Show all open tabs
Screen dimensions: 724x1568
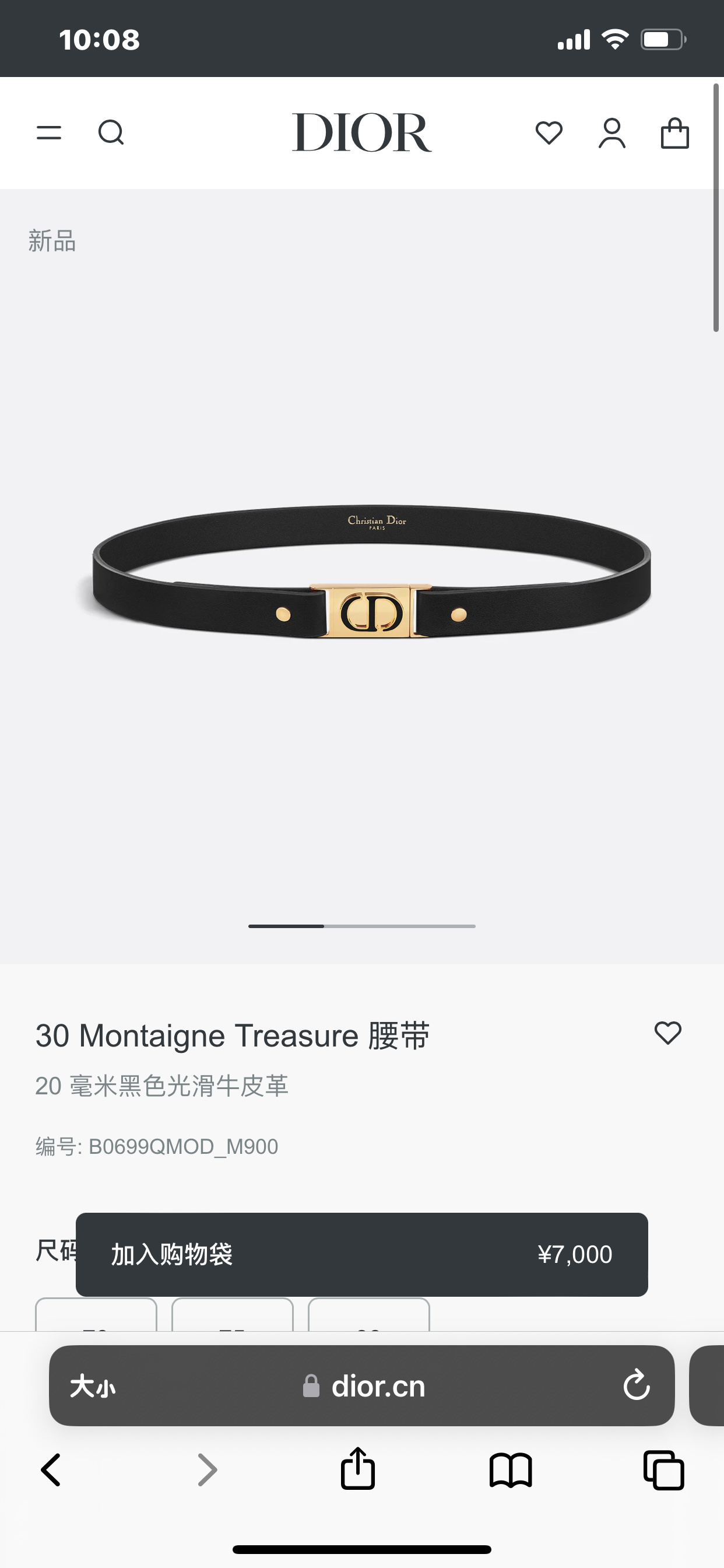[x=664, y=1470]
